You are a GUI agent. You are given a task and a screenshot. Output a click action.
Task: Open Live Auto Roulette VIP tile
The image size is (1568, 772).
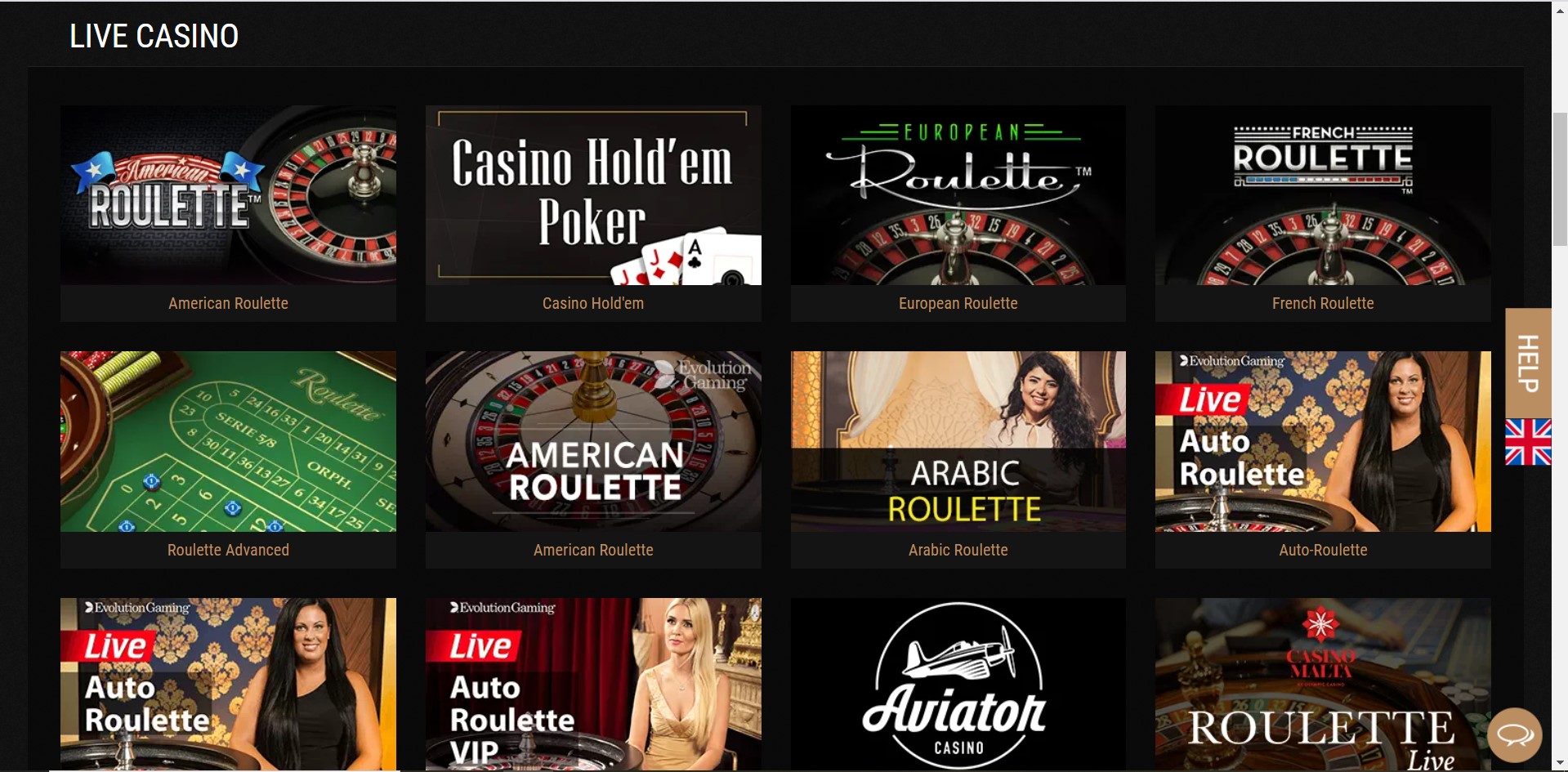(593, 685)
